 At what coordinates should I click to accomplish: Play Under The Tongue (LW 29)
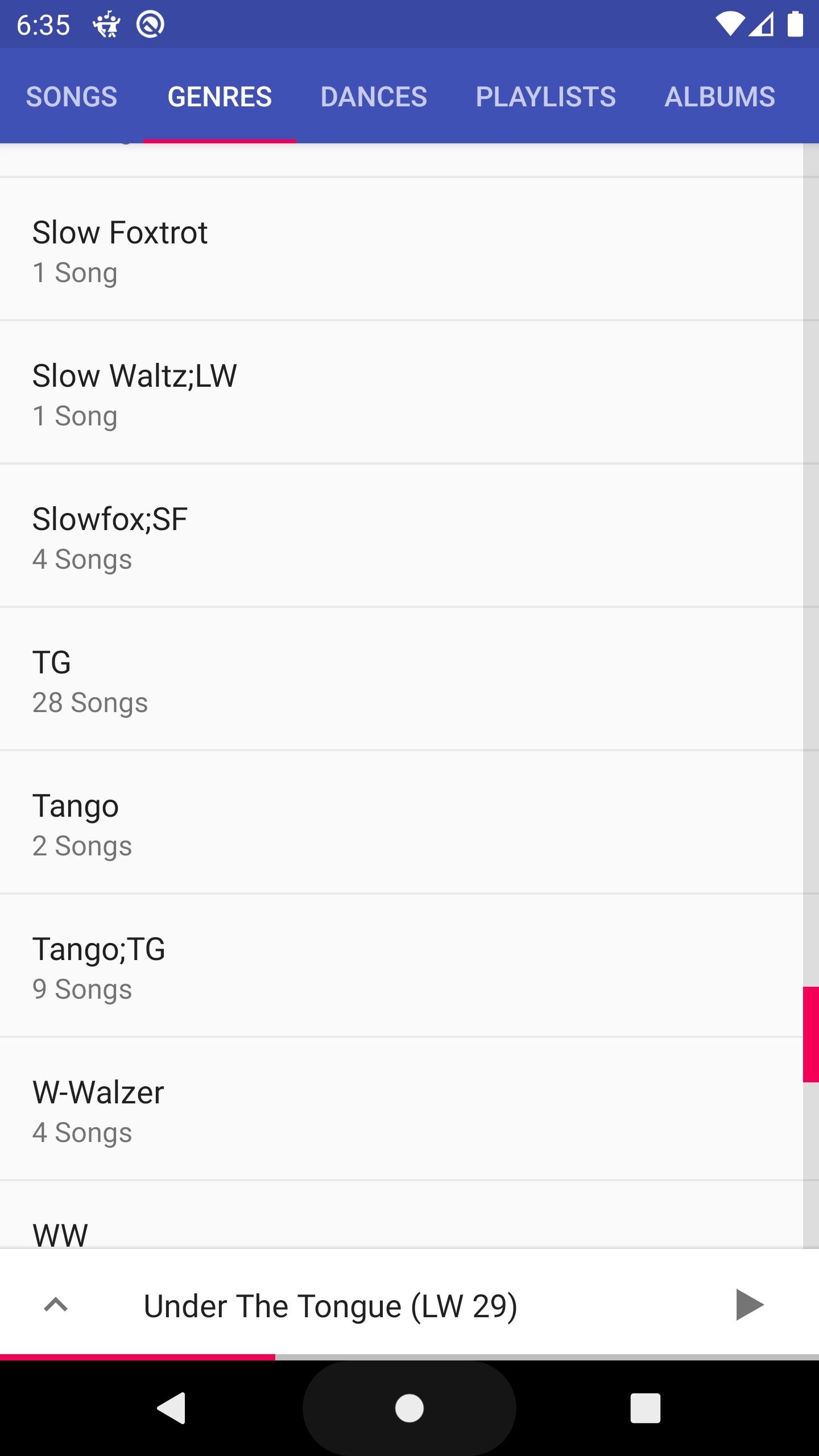(x=750, y=1305)
